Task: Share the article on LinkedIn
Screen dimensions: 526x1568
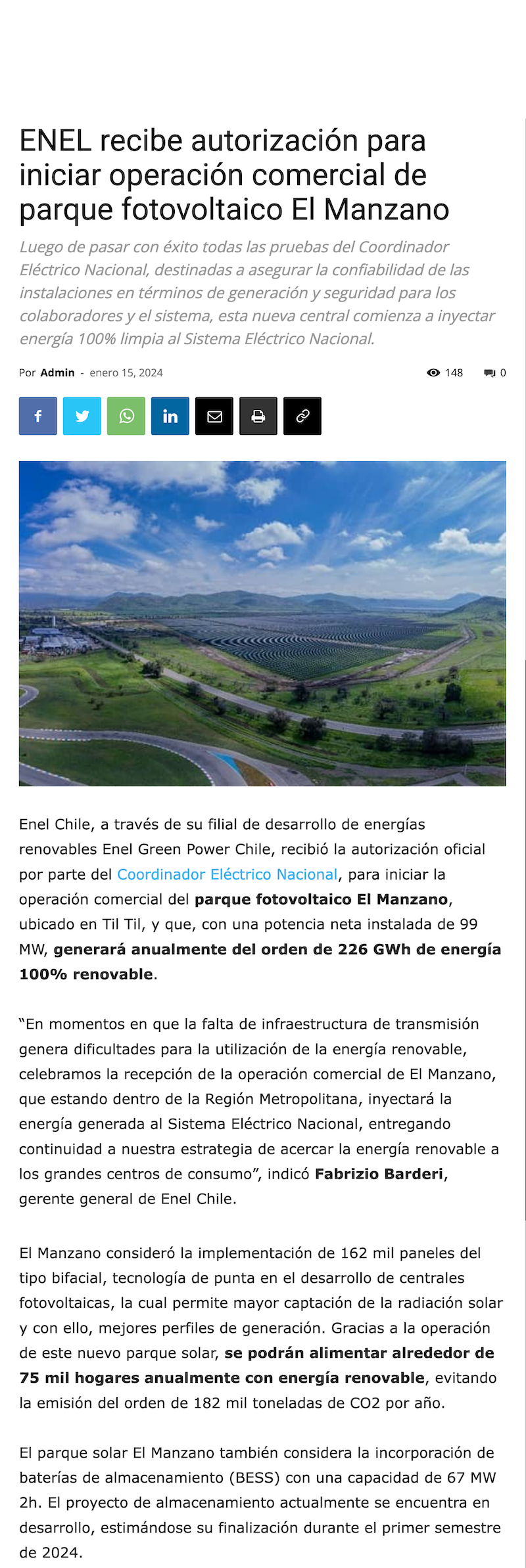Action: [170, 416]
